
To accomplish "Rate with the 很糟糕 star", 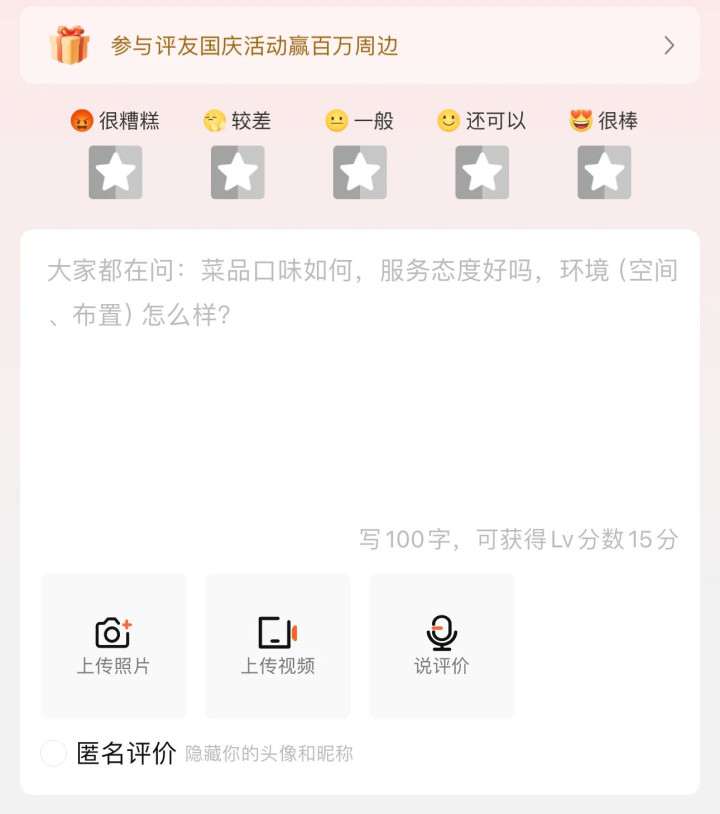I will 116,172.
